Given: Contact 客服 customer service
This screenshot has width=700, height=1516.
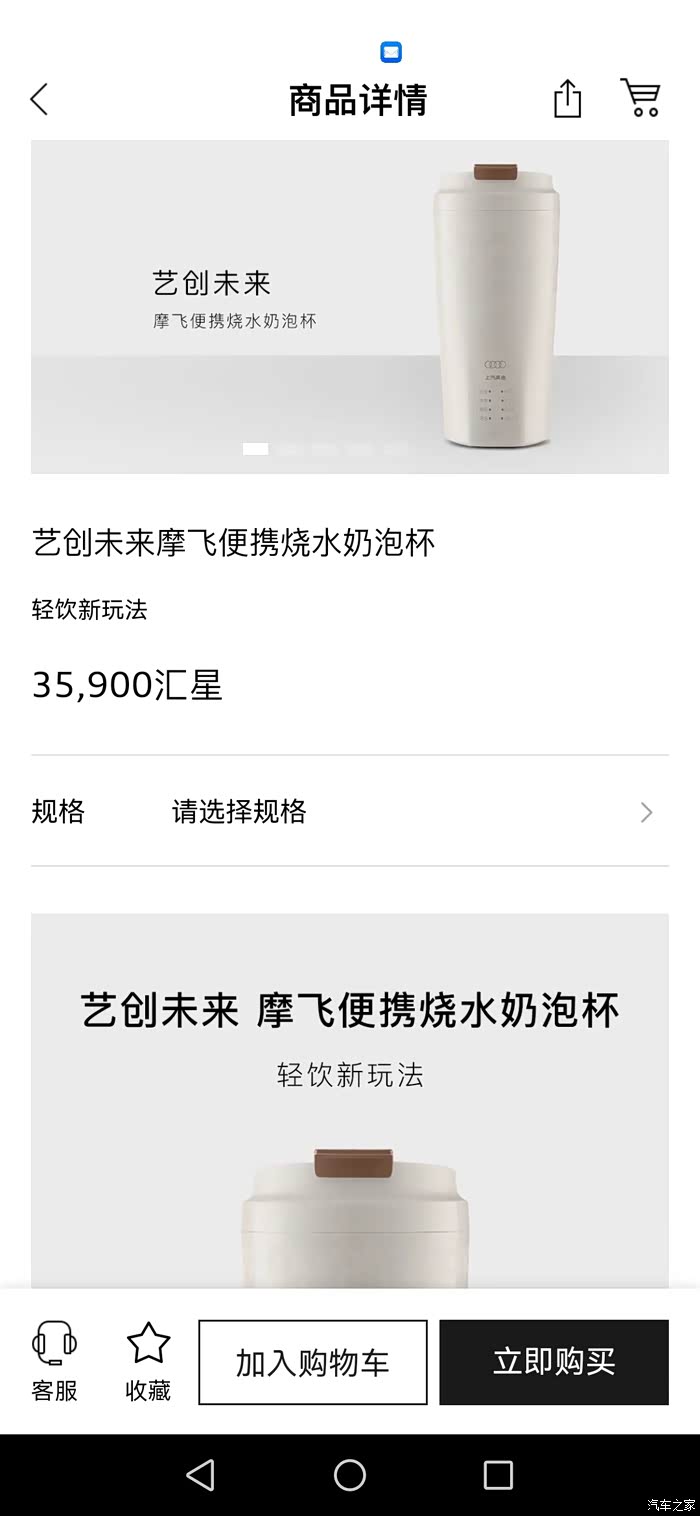Looking at the screenshot, I should (x=54, y=1361).
